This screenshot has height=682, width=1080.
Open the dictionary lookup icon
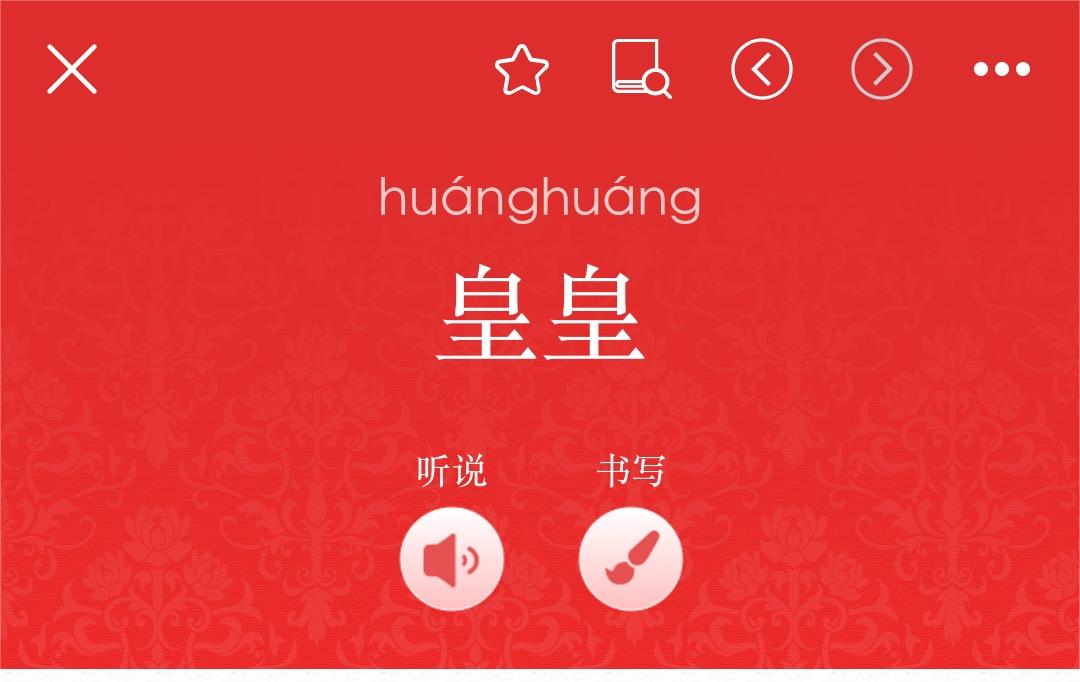[x=641, y=69]
